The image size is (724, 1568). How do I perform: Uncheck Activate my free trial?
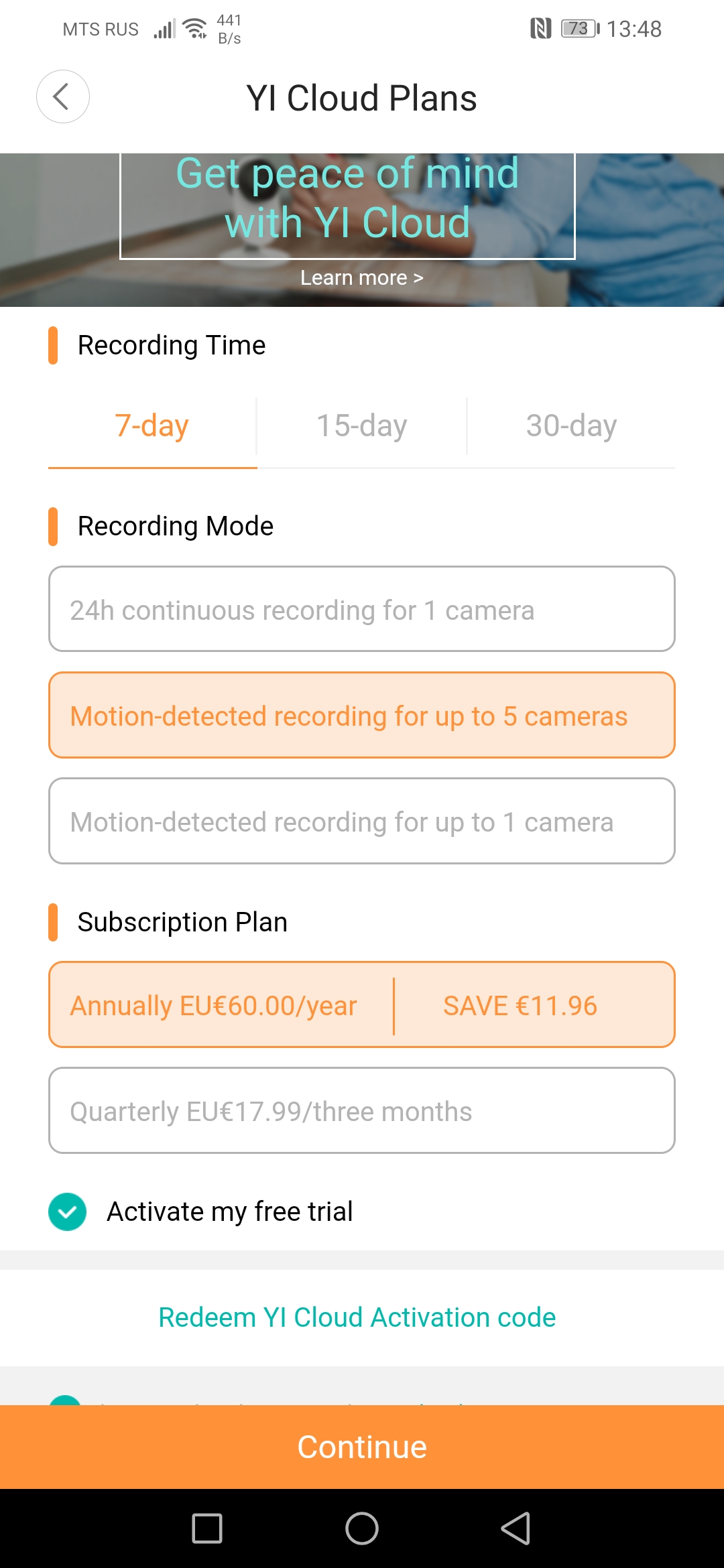point(68,1212)
